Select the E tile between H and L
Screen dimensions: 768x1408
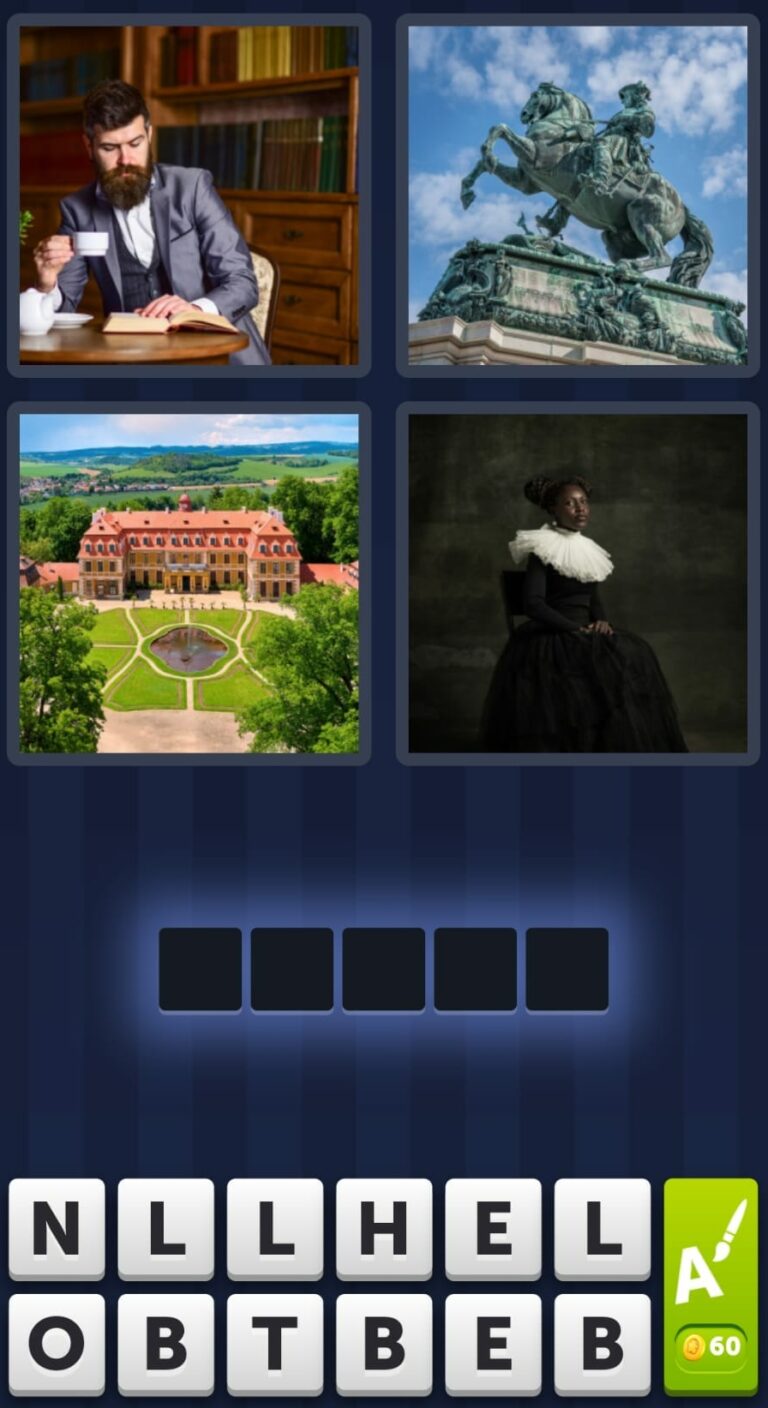click(x=493, y=1229)
